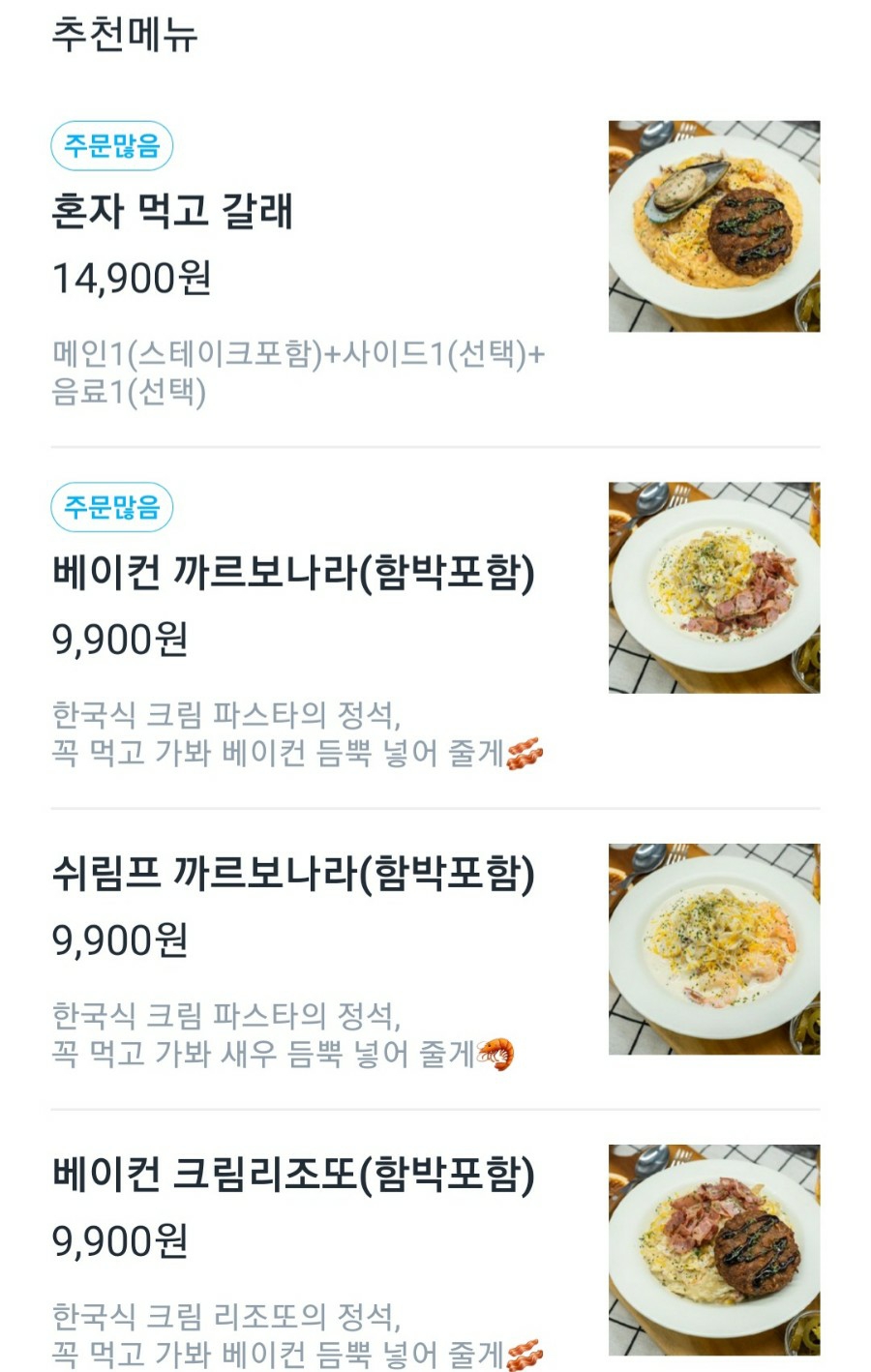Choose 쉬림프 까르보나라(함박포함) from the list
Viewport: 871px width, 1372px height.
(293, 874)
